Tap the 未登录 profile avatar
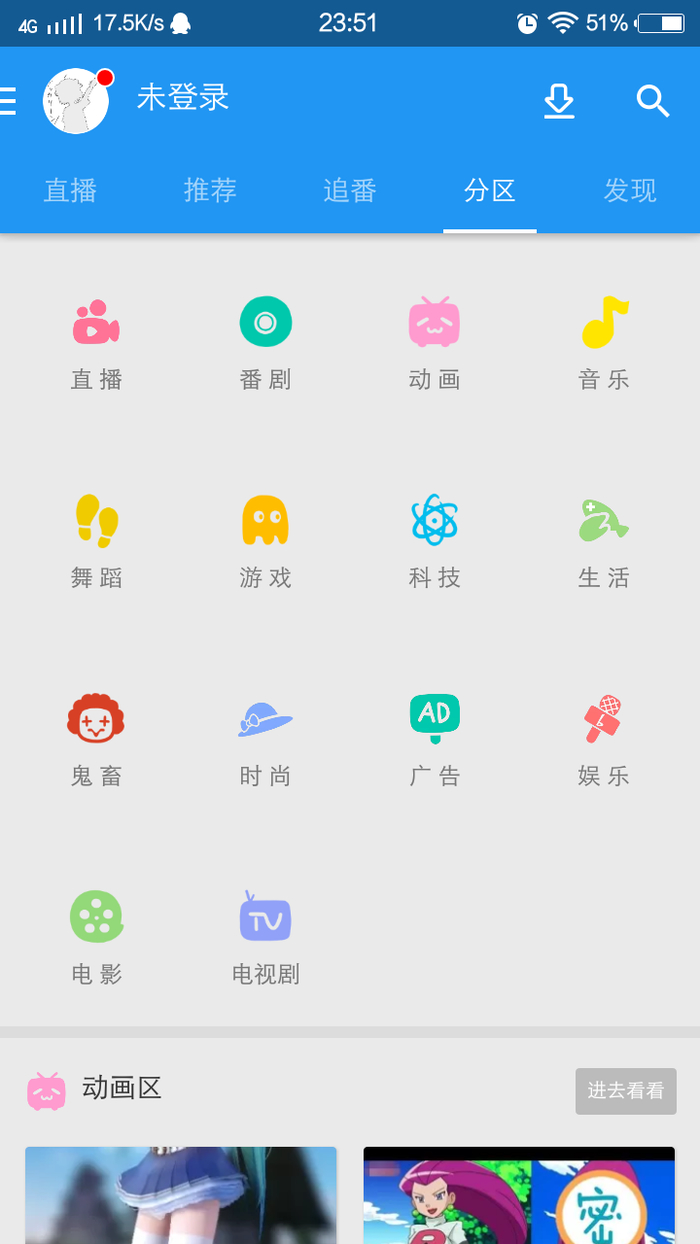Viewport: 700px width, 1244px height. 76,101
